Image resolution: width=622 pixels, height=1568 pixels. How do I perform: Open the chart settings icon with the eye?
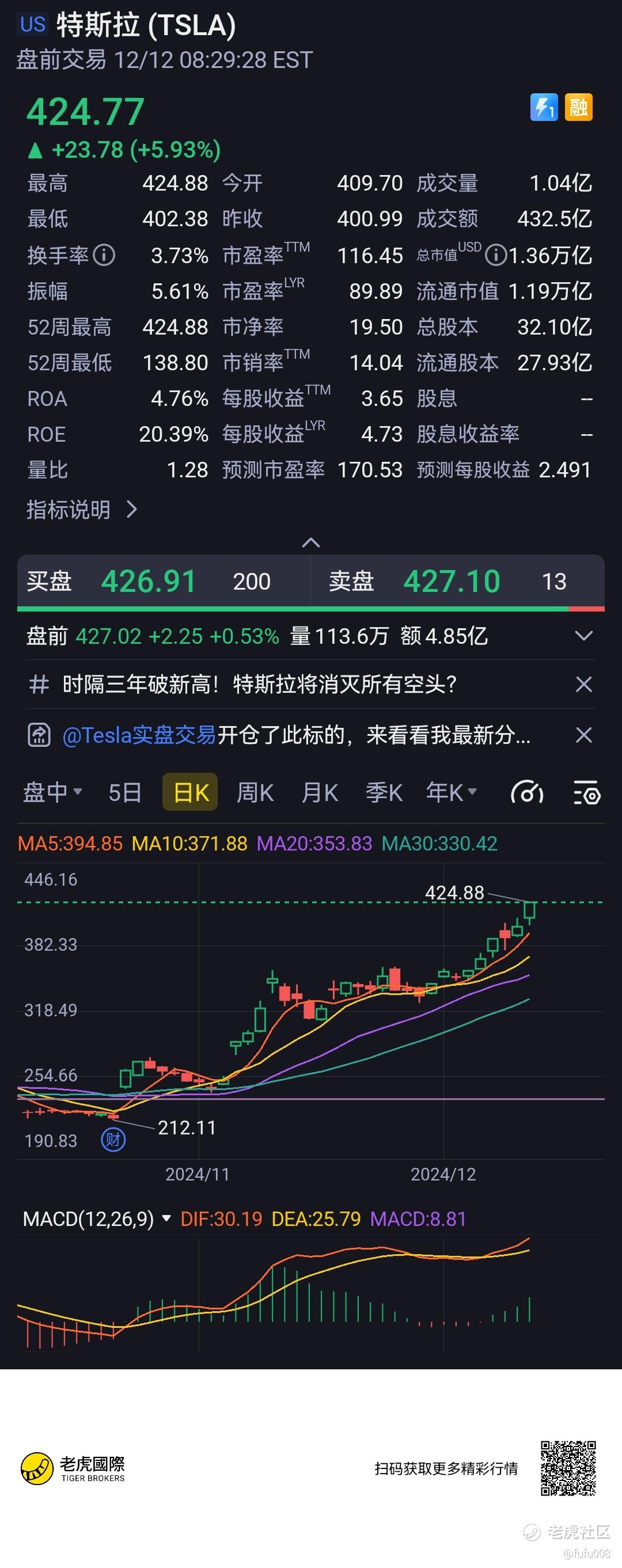point(587,793)
